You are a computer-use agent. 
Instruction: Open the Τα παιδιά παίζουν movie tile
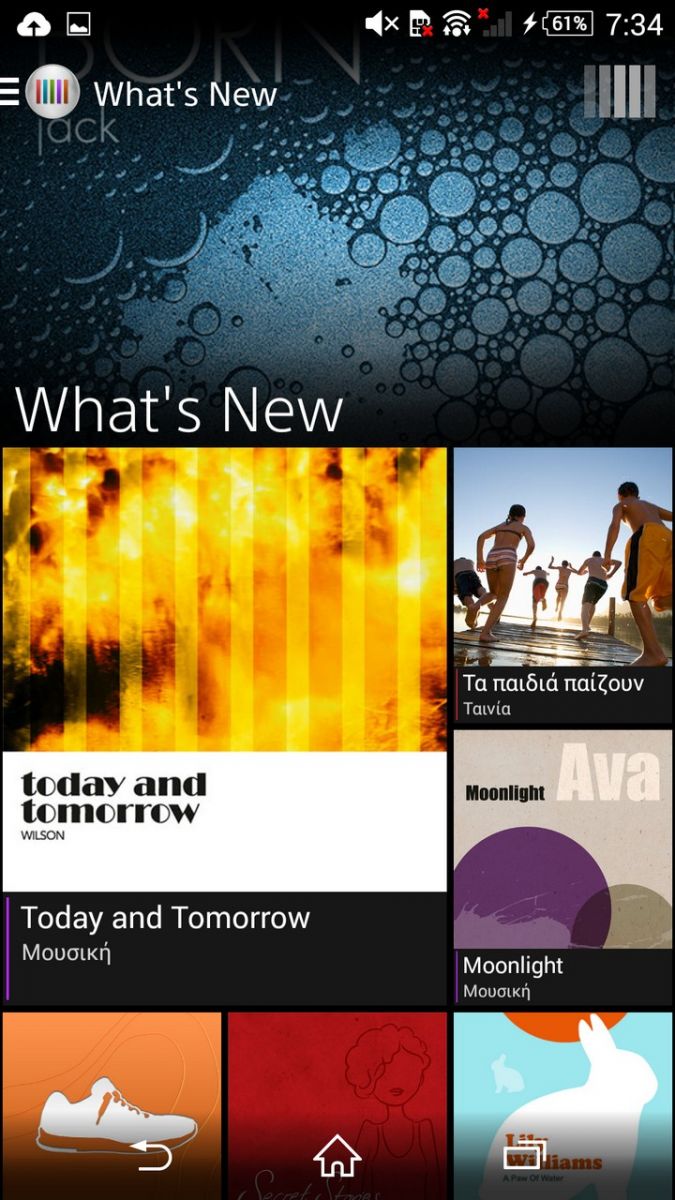[563, 585]
